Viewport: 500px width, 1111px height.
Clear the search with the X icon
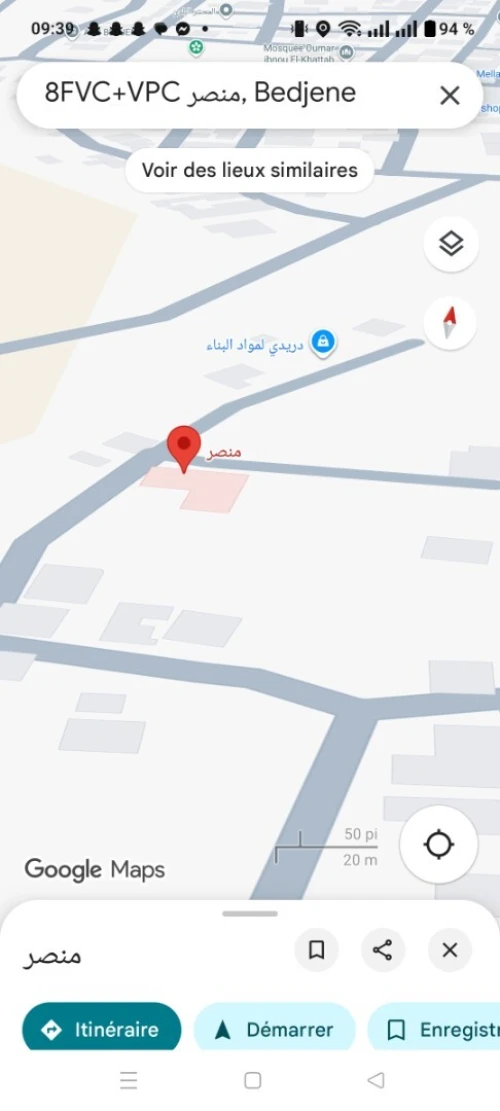(x=450, y=95)
